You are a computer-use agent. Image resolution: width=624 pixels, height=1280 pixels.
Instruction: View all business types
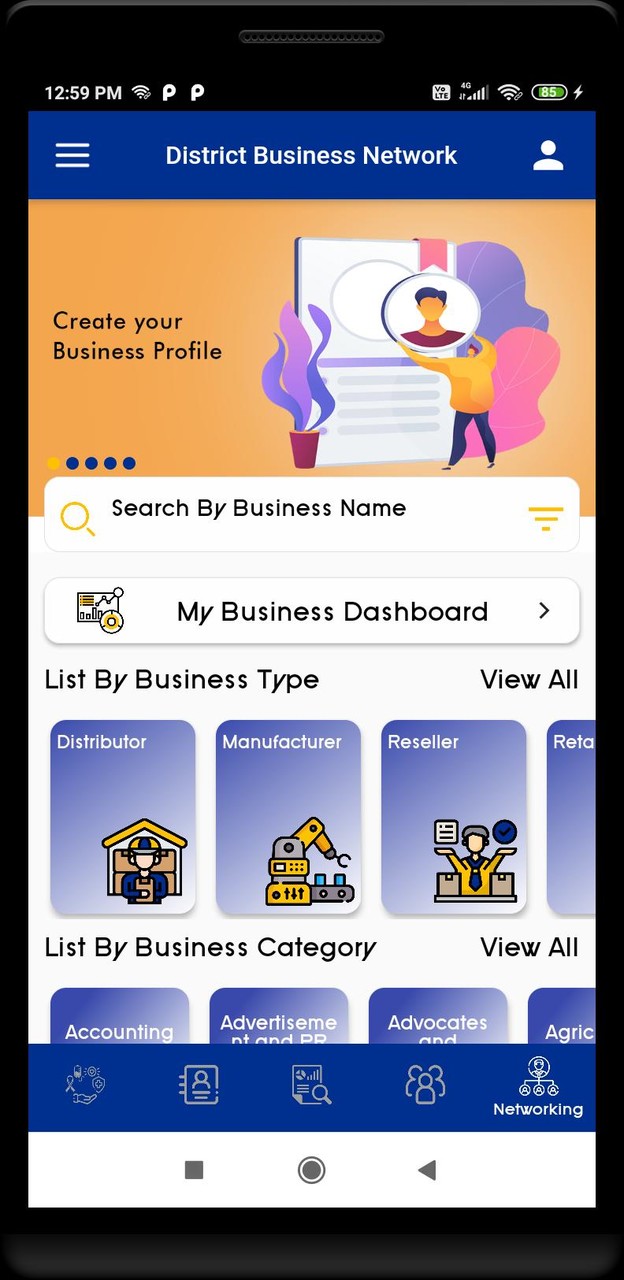pos(529,680)
